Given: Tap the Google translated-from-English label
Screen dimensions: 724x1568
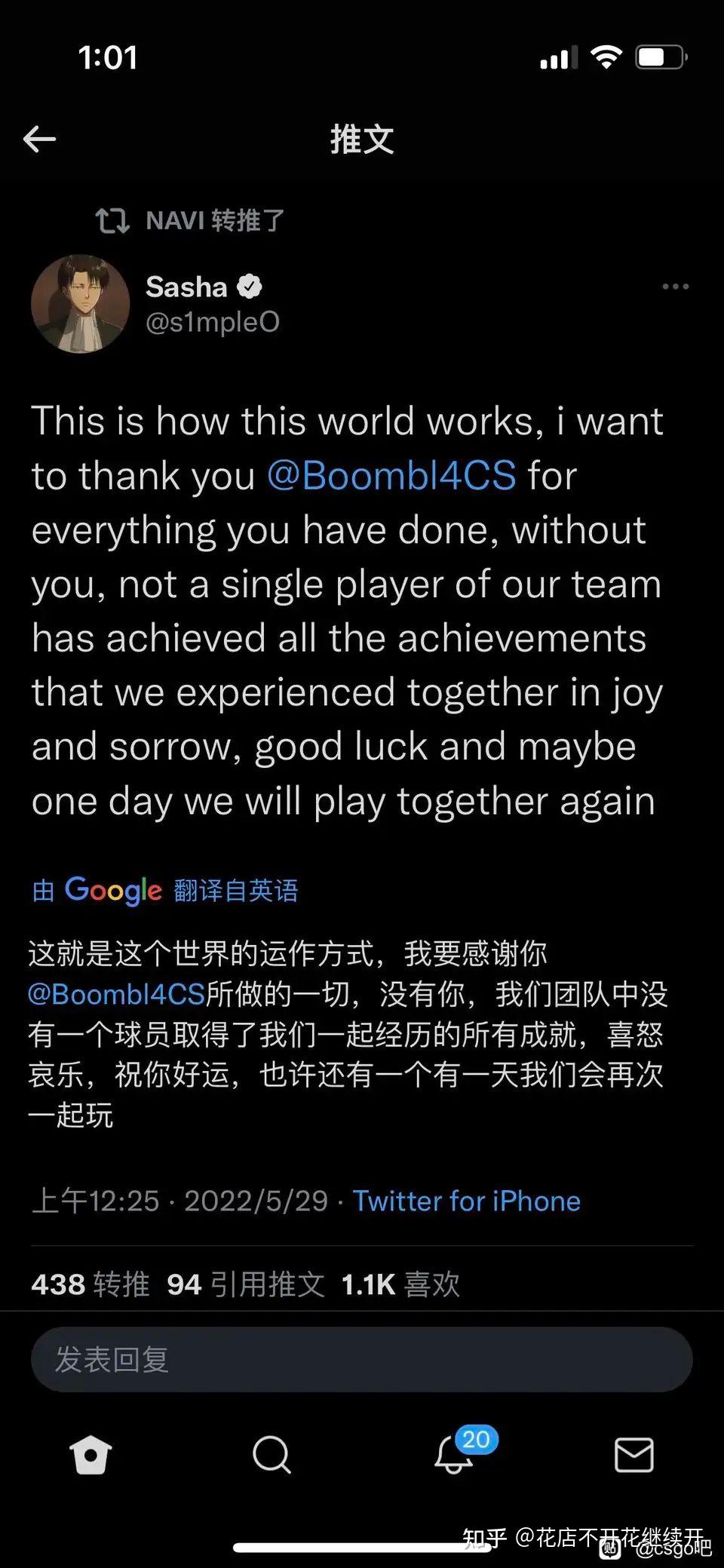Looking at the screenshot, I should point(165,890).
